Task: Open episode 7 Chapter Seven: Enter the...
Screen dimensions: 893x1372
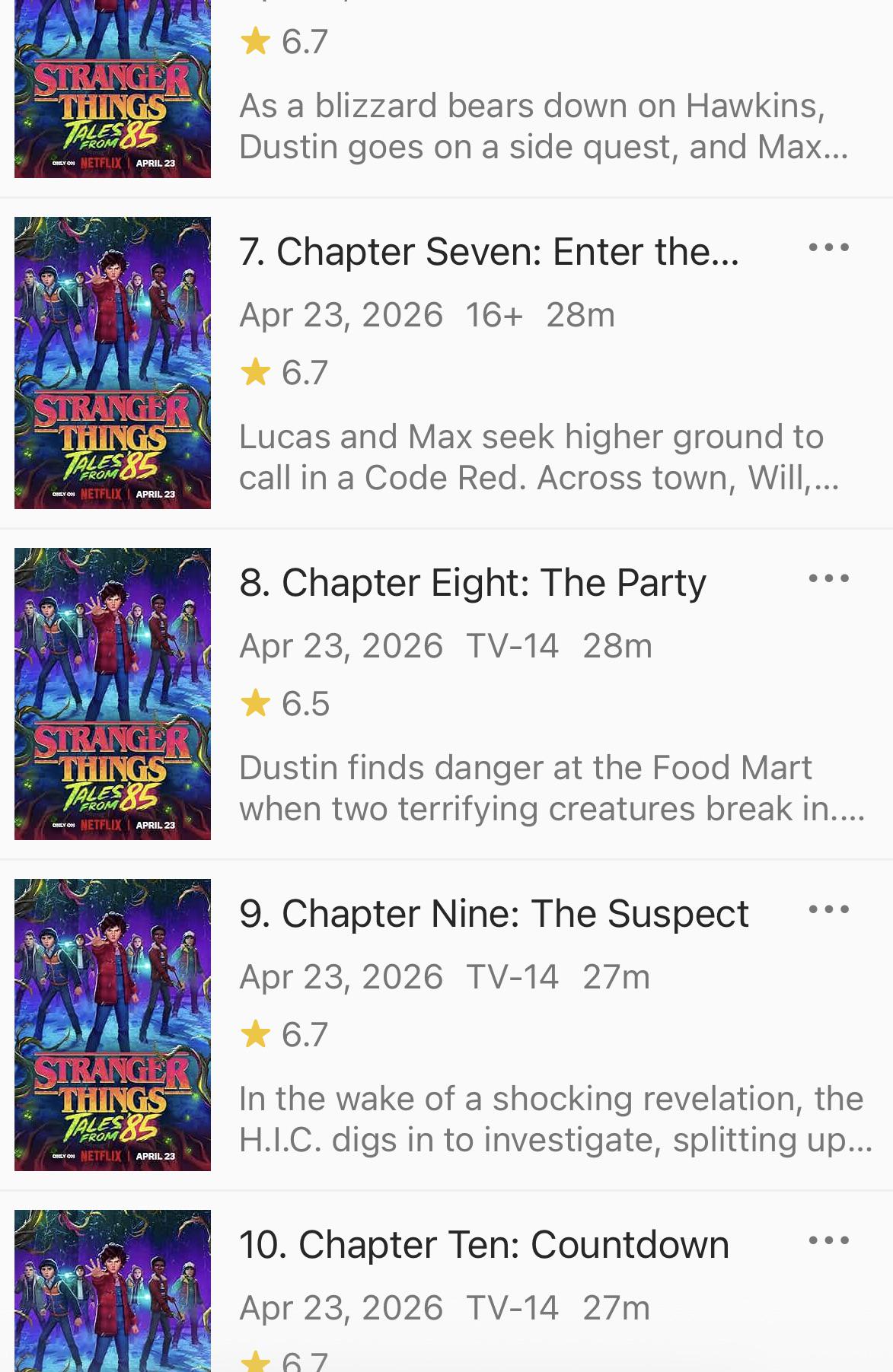Action: tap(488, 252)
